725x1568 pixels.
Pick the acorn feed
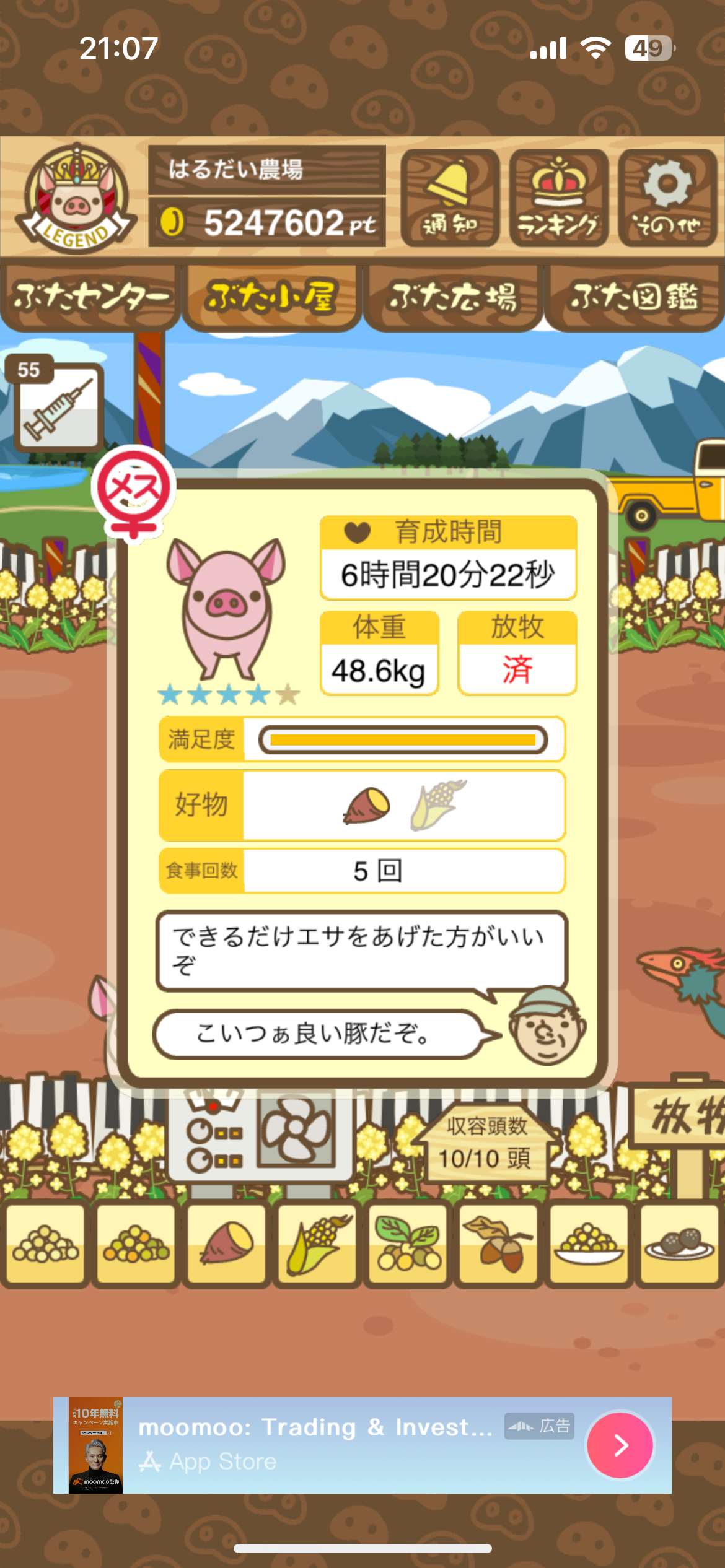click(x=498, y=1244)
